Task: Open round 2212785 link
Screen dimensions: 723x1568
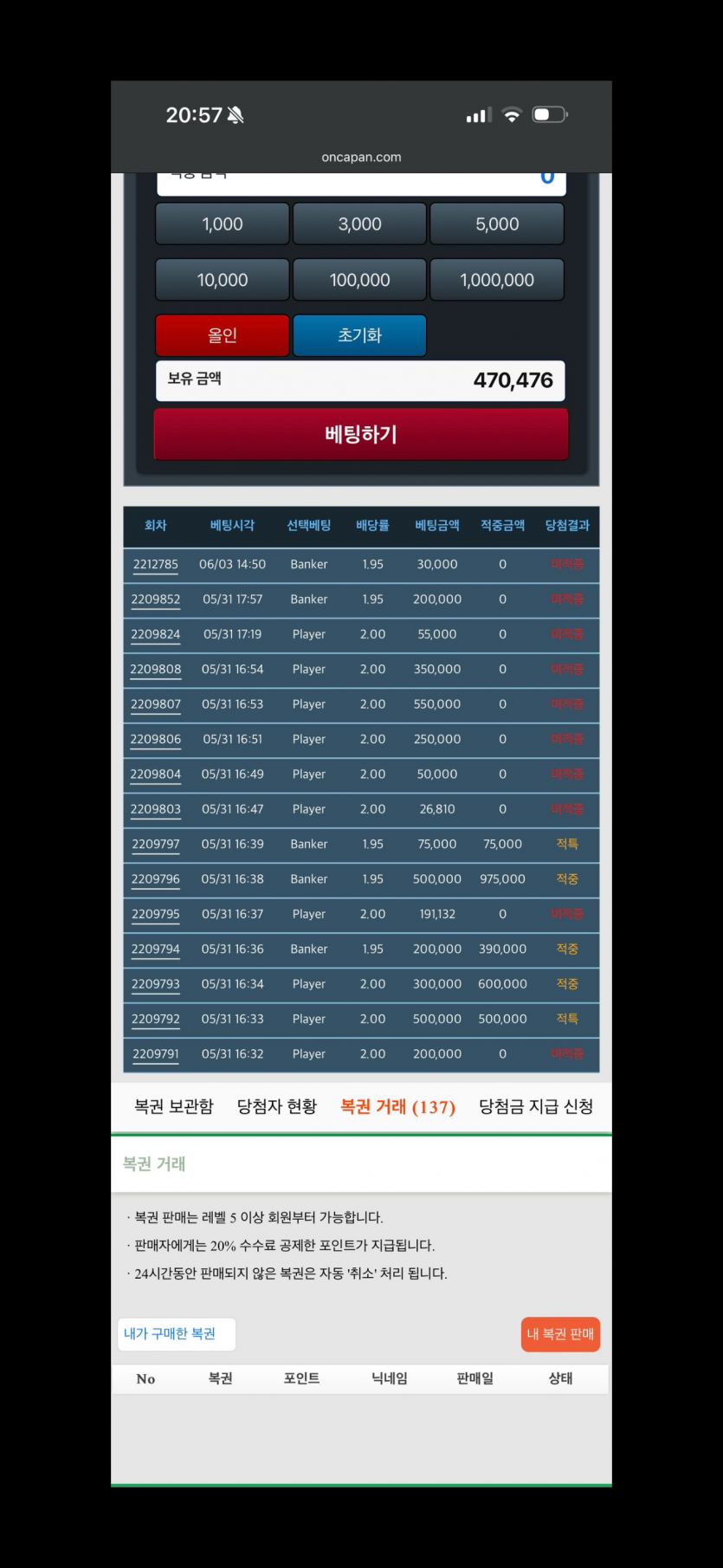Action: tap(156, 565)
